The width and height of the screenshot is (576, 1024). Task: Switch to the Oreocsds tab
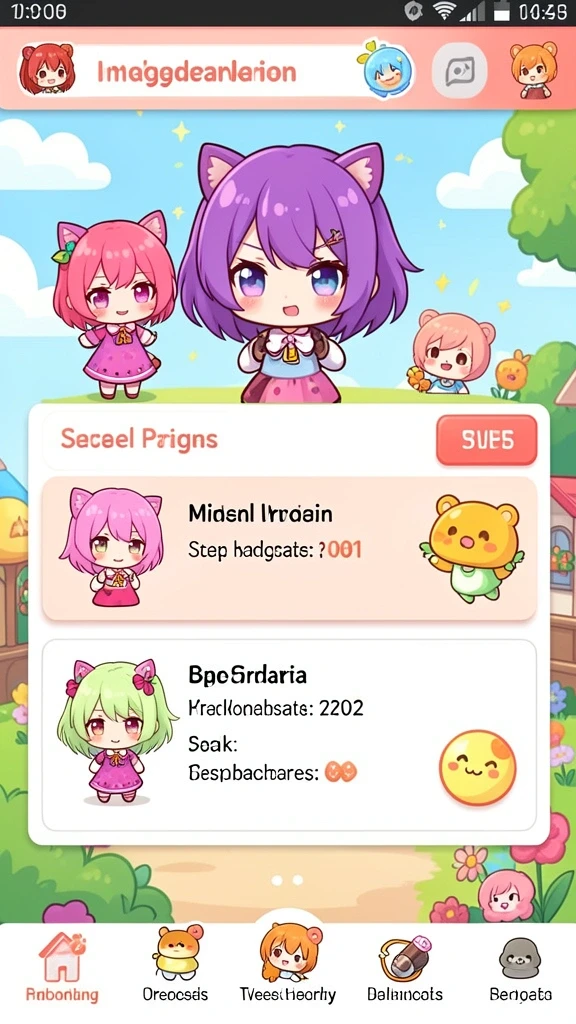[x=175, y=969]
